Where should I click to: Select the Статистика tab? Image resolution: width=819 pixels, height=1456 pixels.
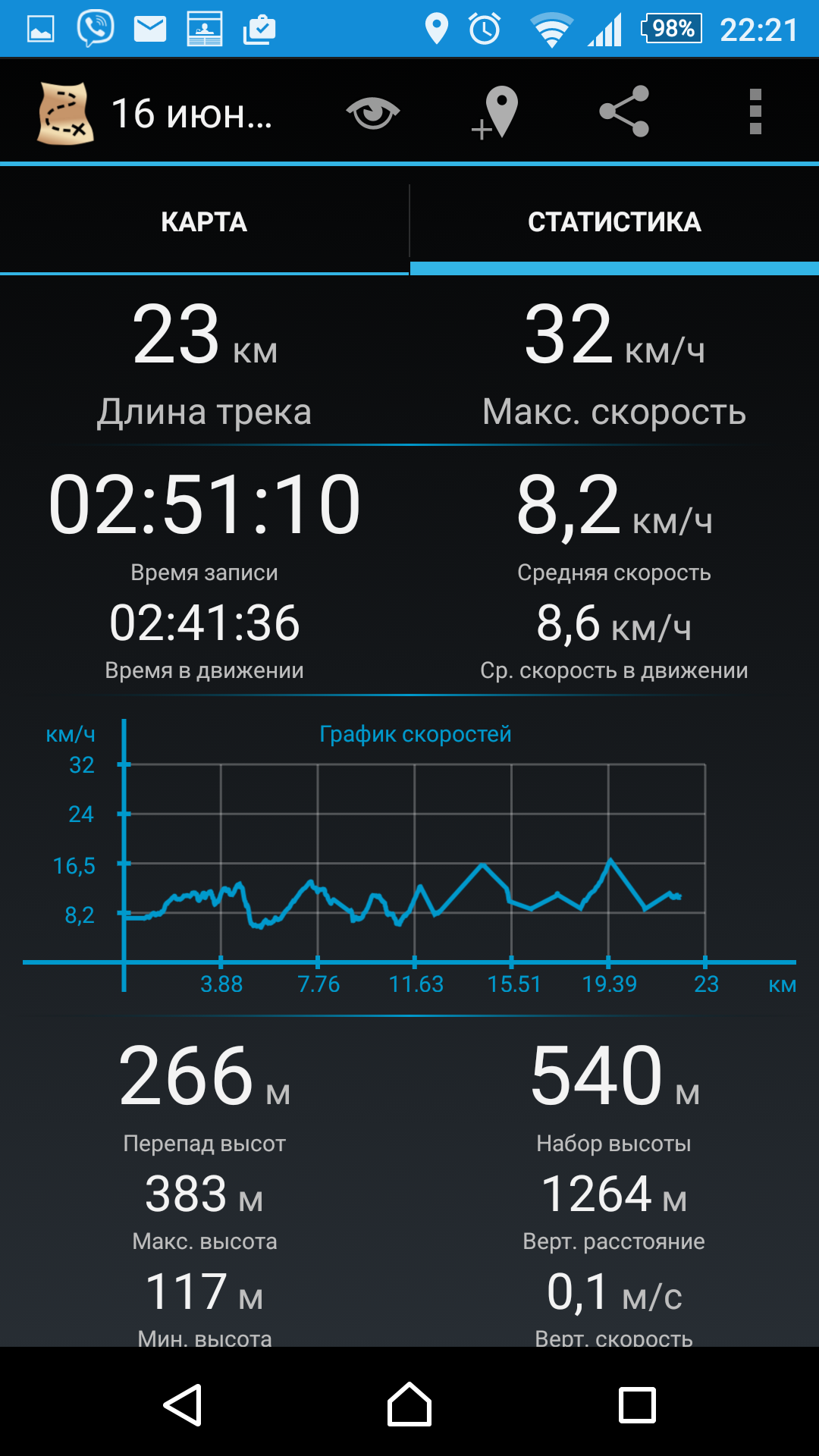pos(614,222)
